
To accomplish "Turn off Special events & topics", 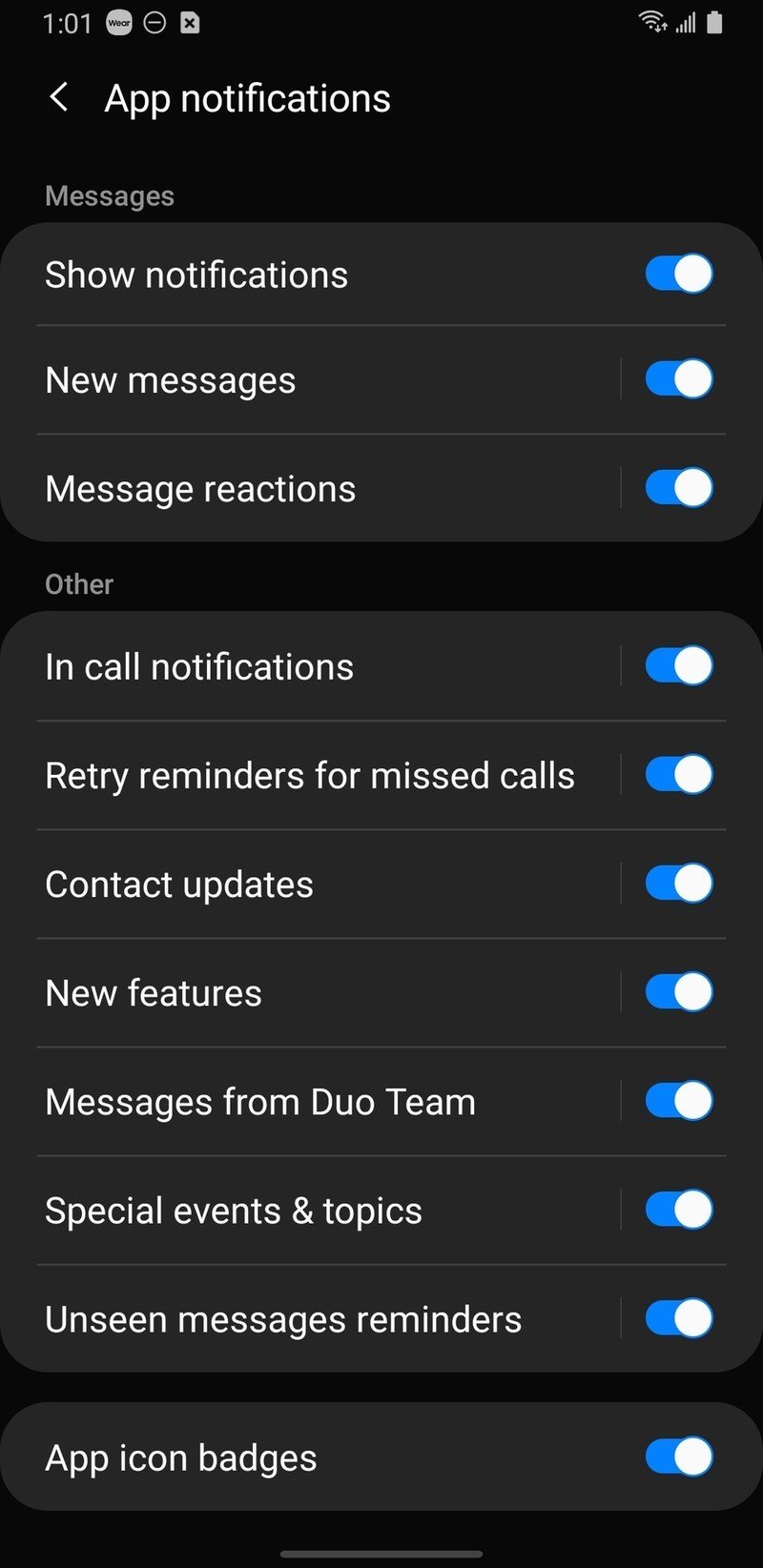I will pyautogui.click(x=678, y=1210).
